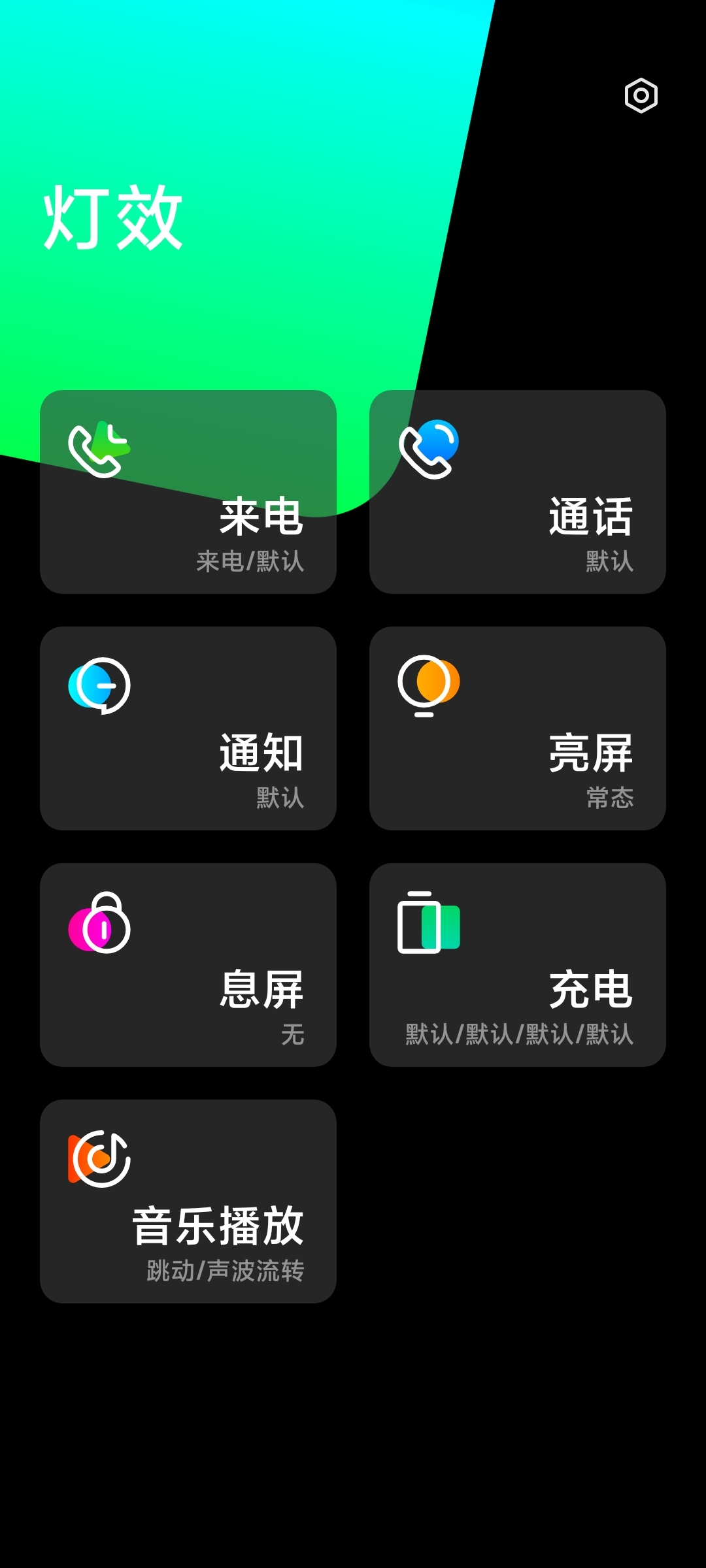This screenshot has width=706, height=1568.
Task: Open the 来电 incoming call light card
Action: pos(188,491)
